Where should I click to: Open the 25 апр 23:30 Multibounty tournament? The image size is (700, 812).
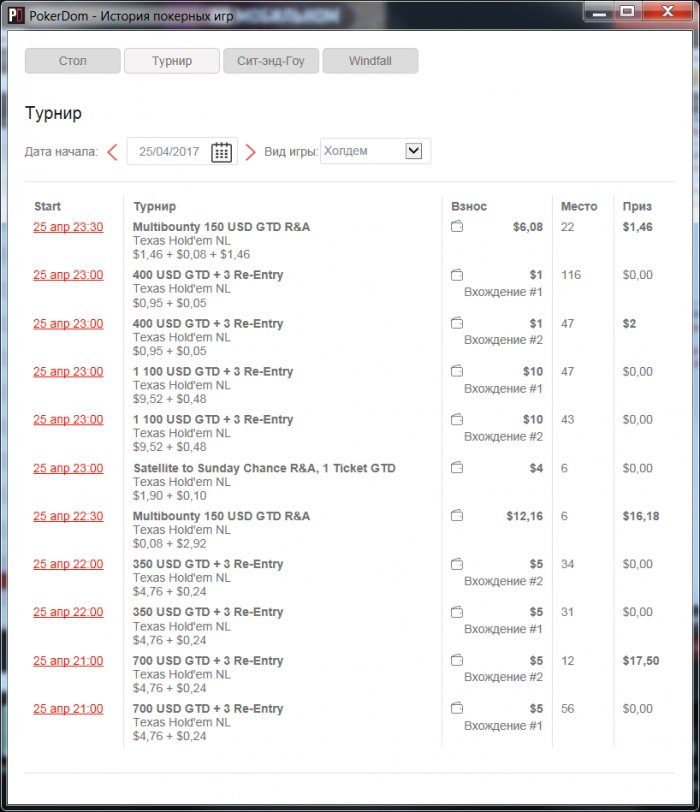click(x=68, y=227)
